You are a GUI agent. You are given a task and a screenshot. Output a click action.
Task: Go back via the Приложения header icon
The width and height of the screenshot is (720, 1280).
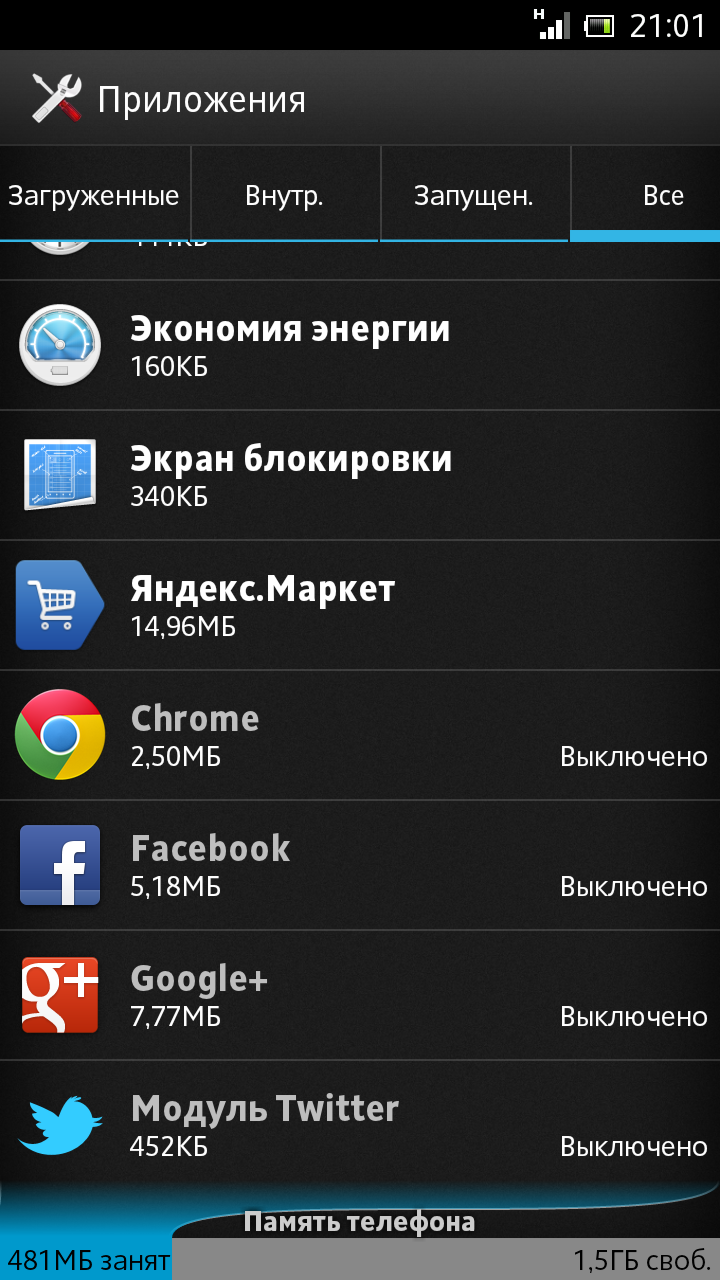[x=56, y=98]
